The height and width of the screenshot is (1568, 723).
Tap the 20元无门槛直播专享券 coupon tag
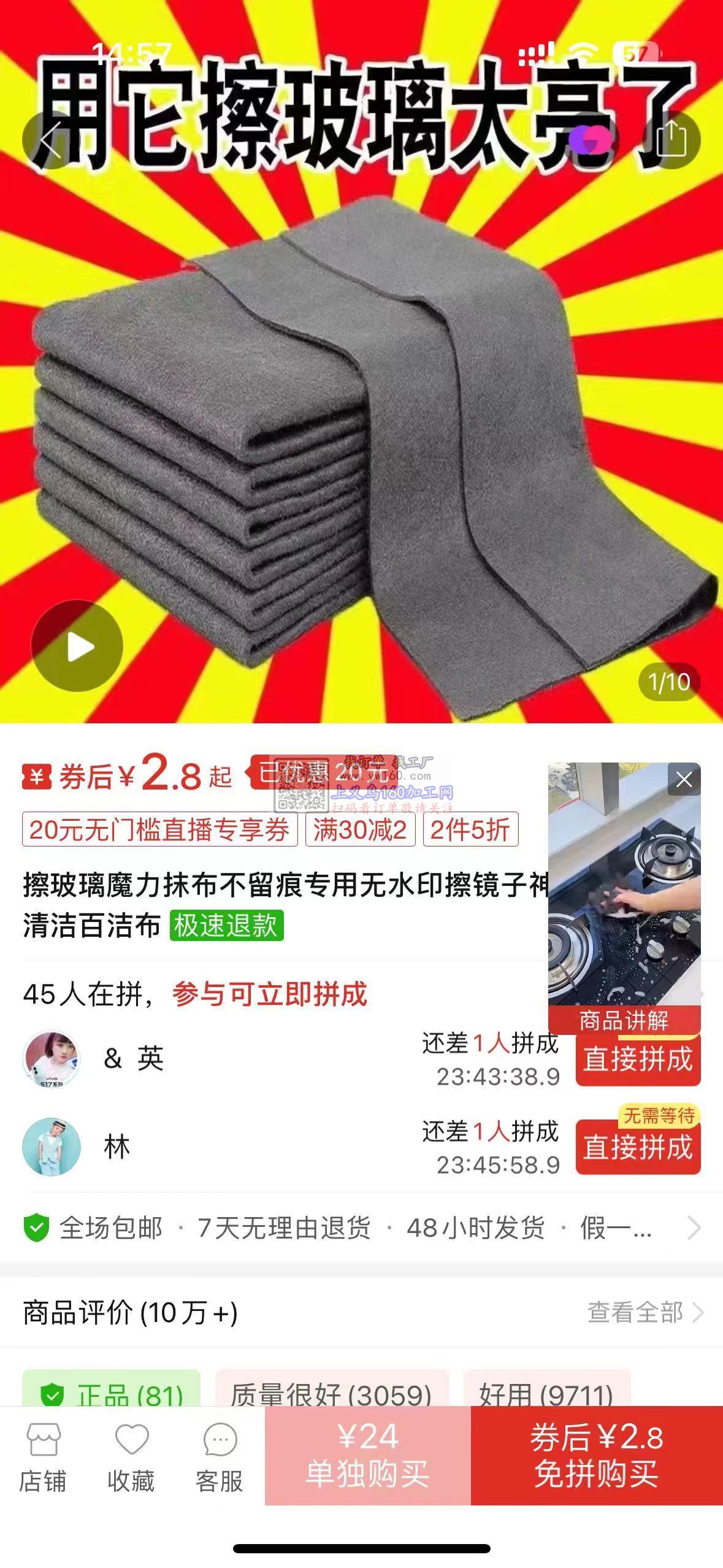[x=159, y=829]
